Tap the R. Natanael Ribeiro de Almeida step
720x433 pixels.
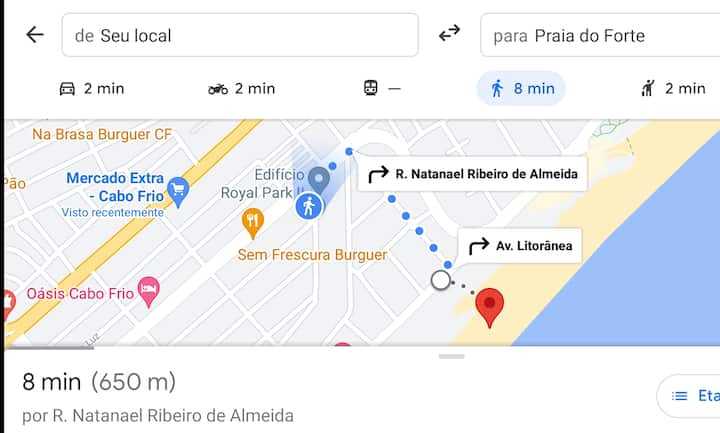(473, 174)
